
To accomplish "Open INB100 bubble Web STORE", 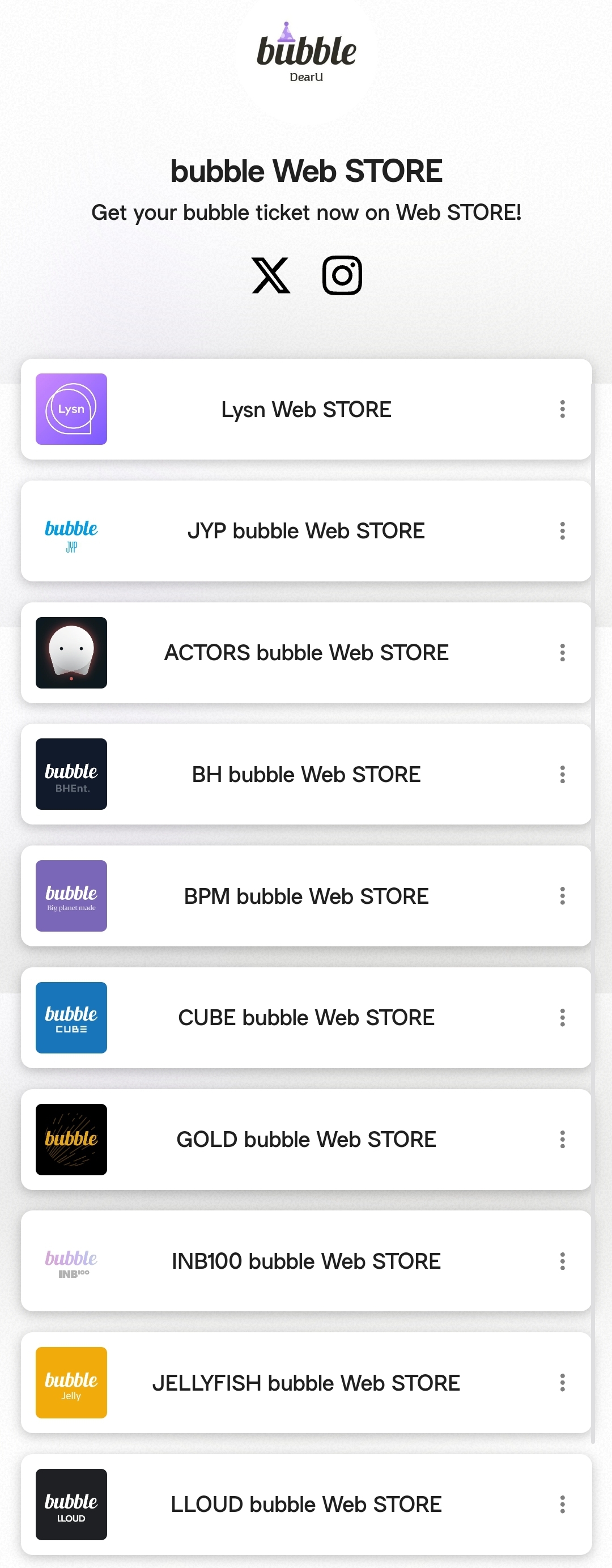I will [x=305, y=1261].
